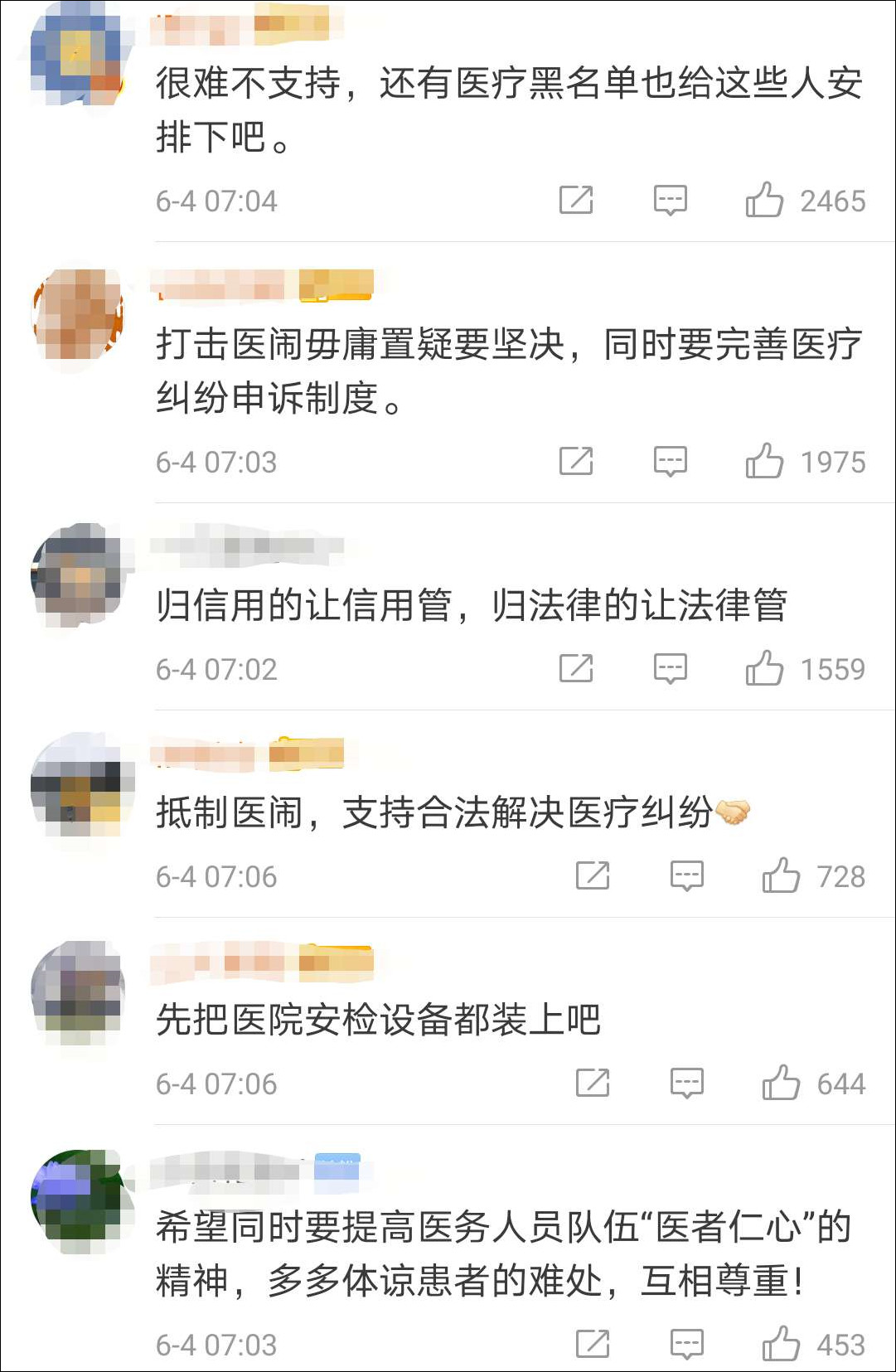The height and width of the screenshot is (1372, 896).
Task: Reply to the comment posted 6-4 07:04
Action: (670, 201)
